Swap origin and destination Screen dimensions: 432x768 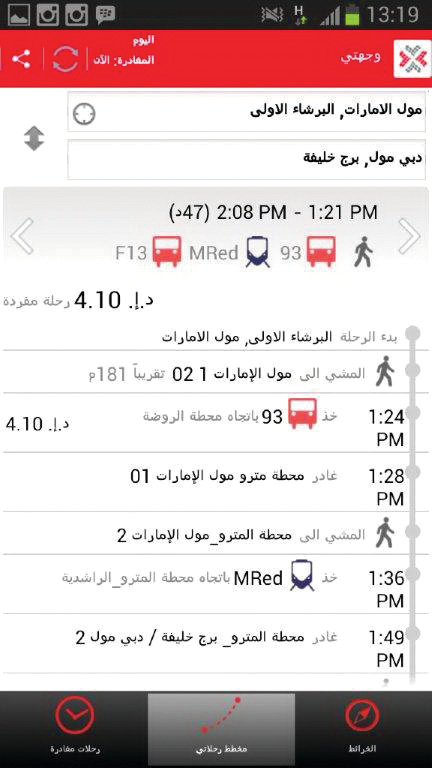[34, 138]
